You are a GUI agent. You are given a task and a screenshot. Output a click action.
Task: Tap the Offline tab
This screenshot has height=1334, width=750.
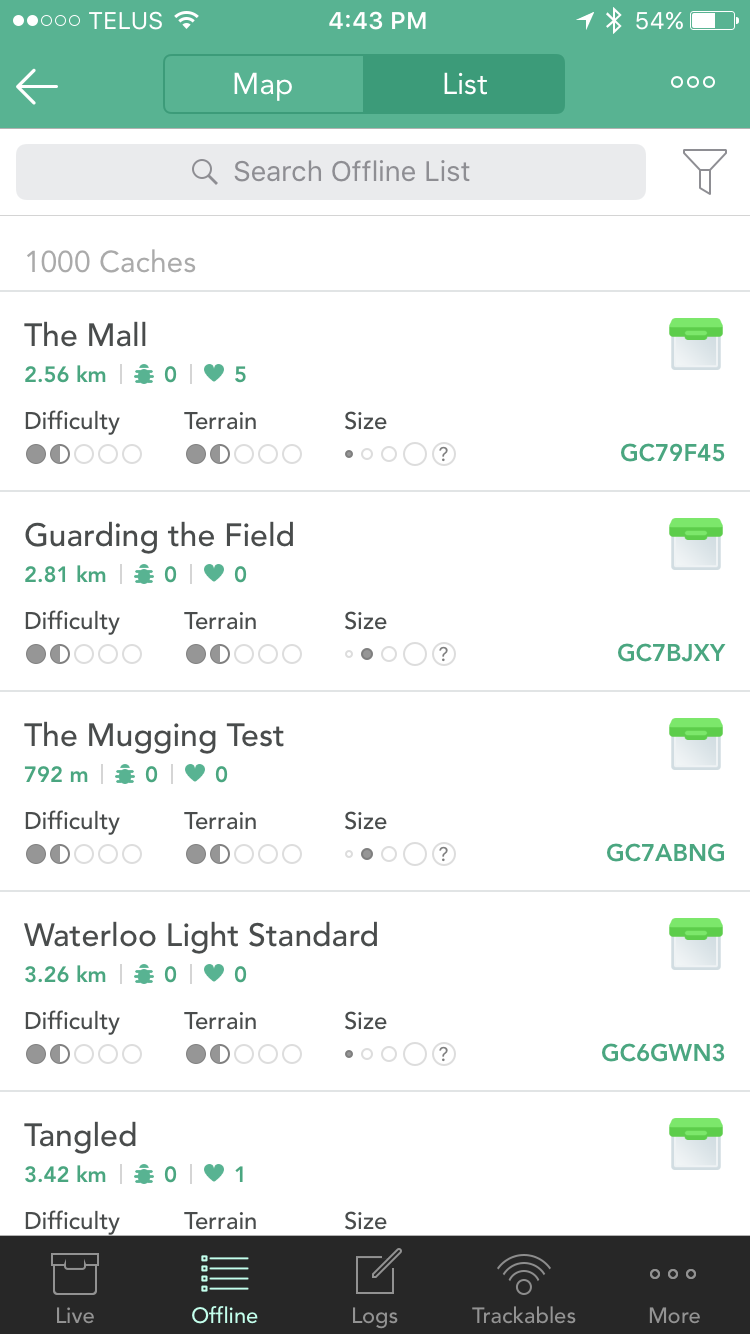coord(225,1287)
